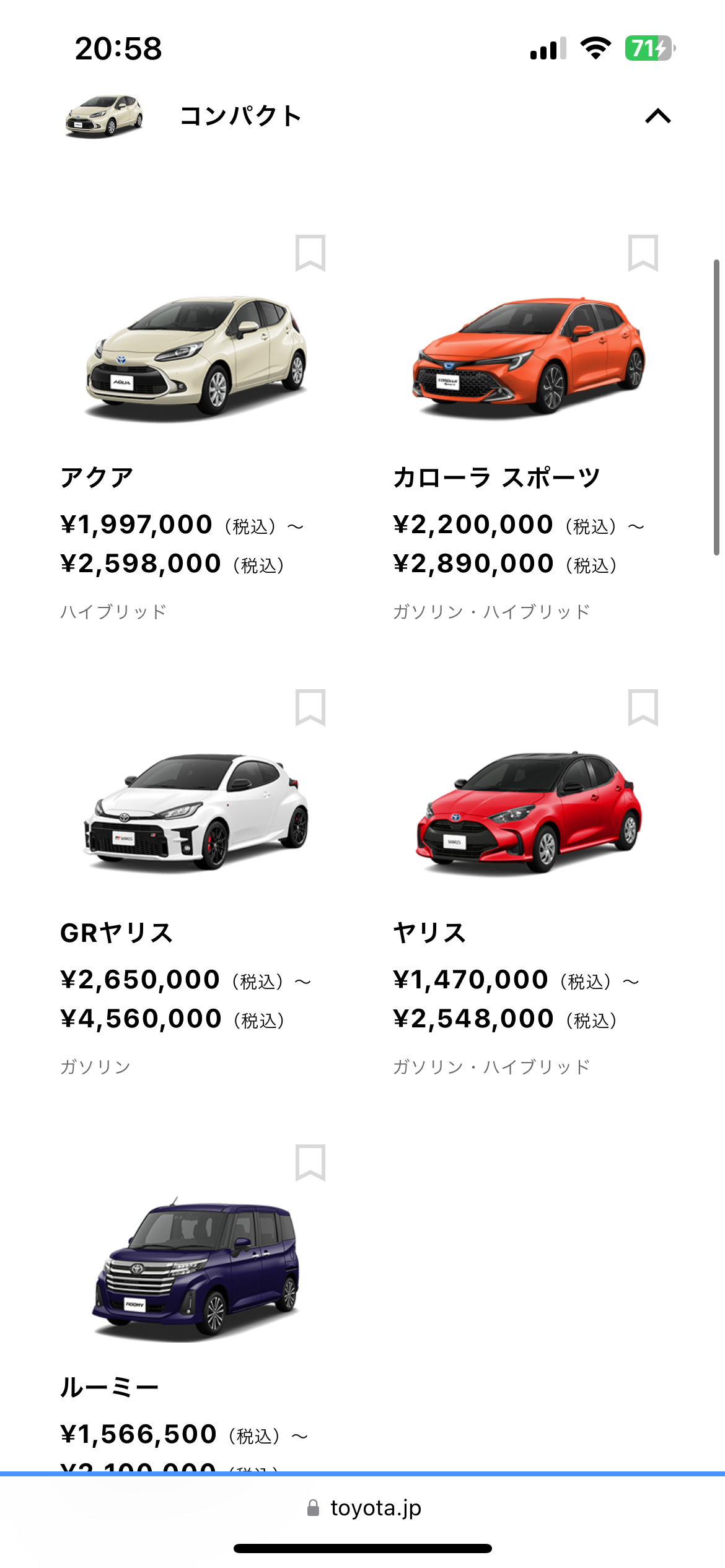Collapse the コンパクト category section
The height and width of the screenshot is (1568, 725).
pos(657,116)
